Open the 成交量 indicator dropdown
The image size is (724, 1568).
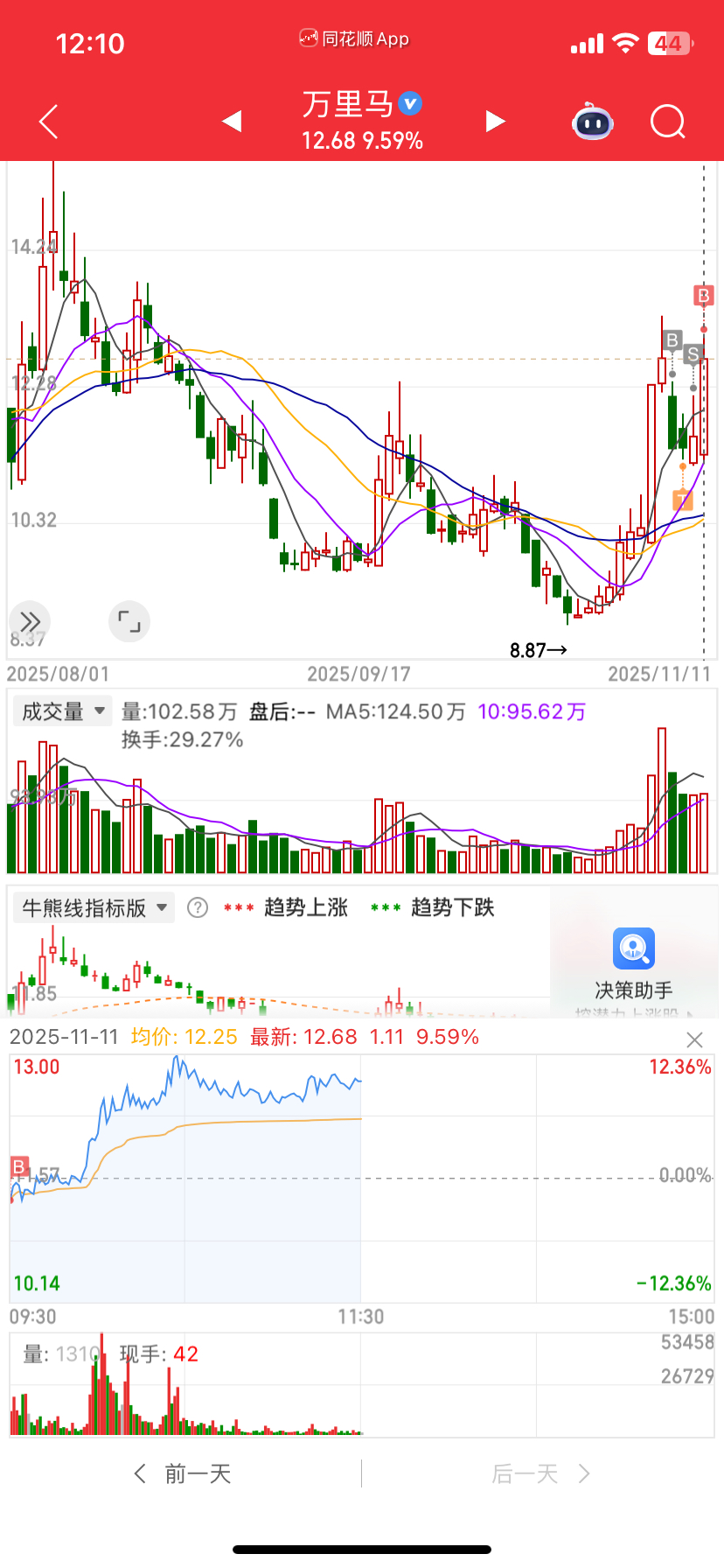point(63,711)
